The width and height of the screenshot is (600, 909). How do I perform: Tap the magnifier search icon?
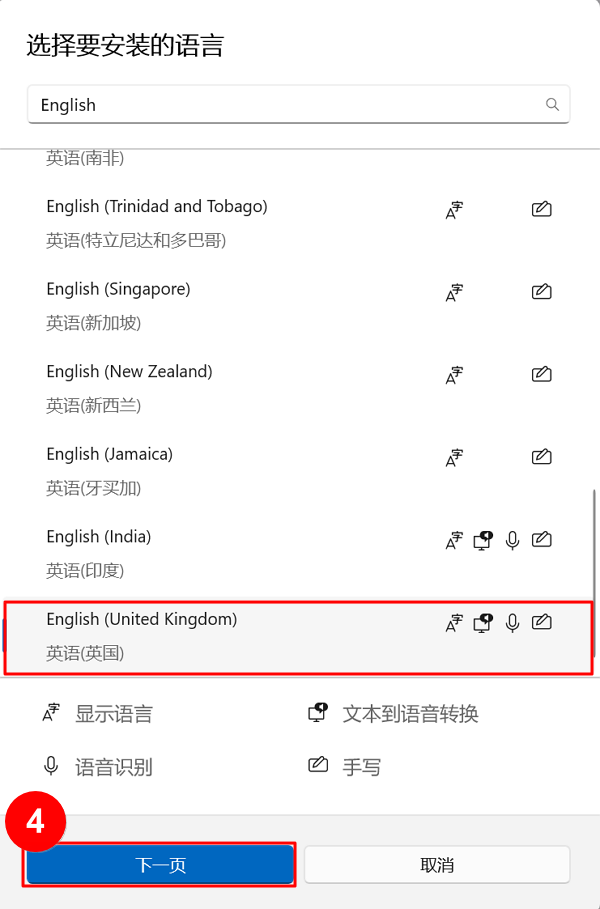[x=552, y=104]
